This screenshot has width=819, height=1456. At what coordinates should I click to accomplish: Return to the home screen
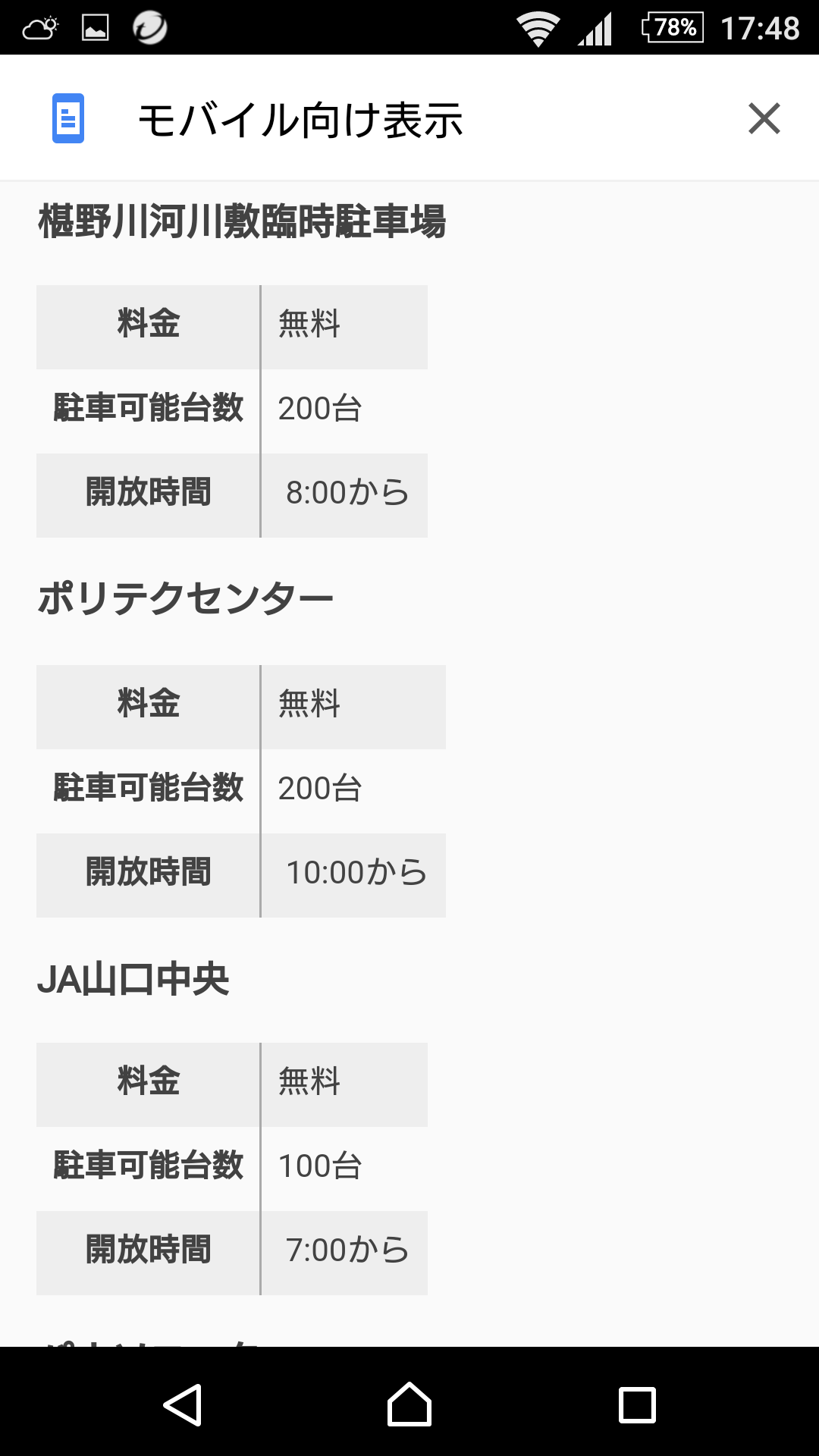click(x=409, y=1404)
